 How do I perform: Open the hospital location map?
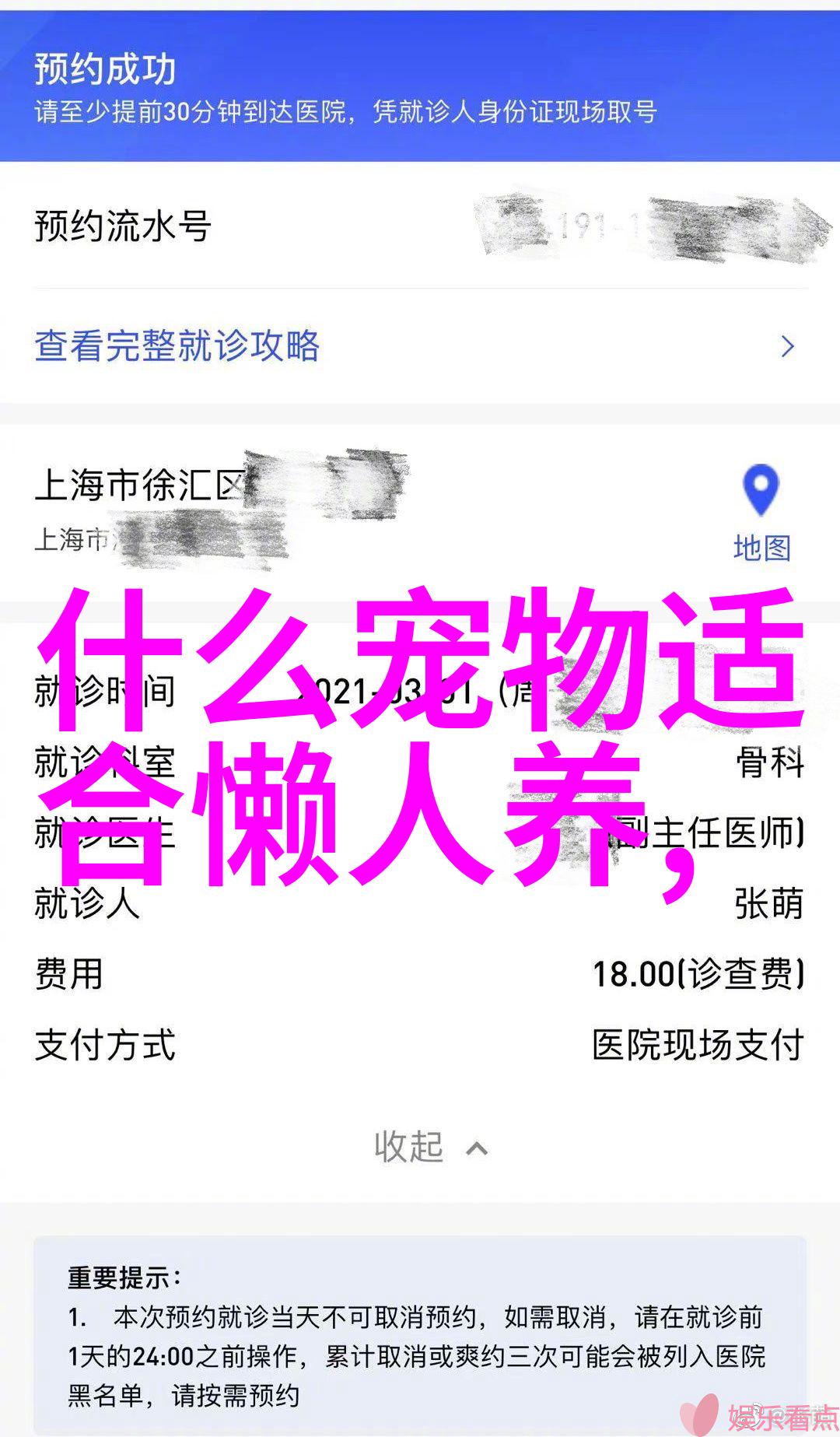point(761,513)
